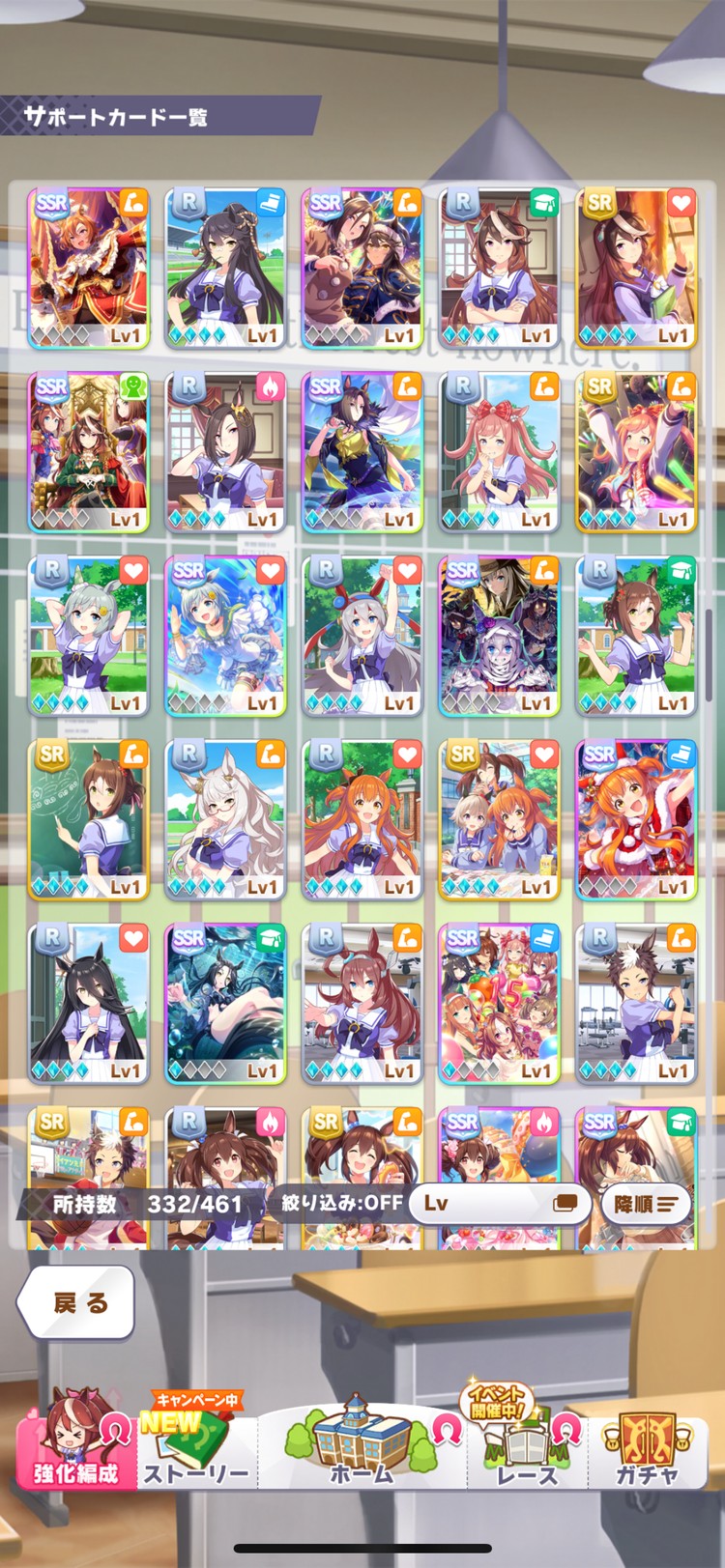Select the SSR throne room group card
The image size is (725, 1568).
pos(89,451)
